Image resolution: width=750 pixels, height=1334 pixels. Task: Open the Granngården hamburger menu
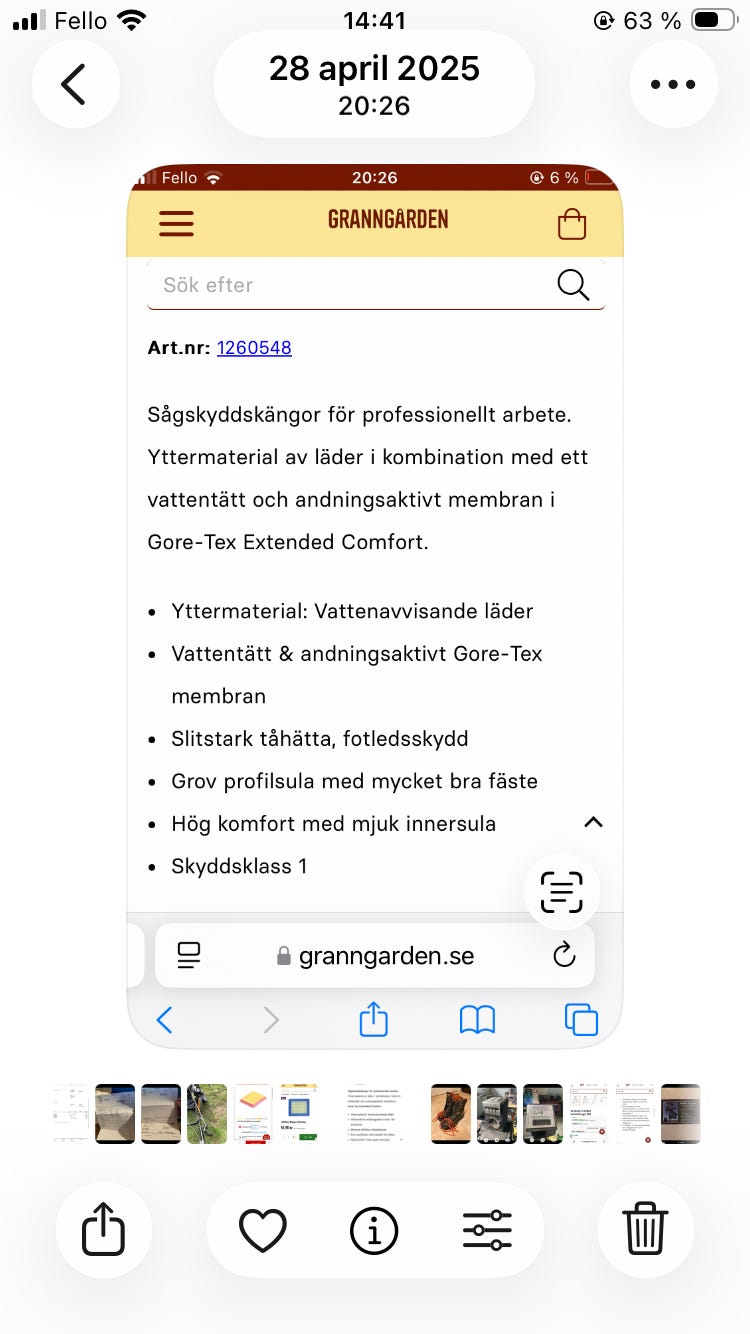[176, 224]
